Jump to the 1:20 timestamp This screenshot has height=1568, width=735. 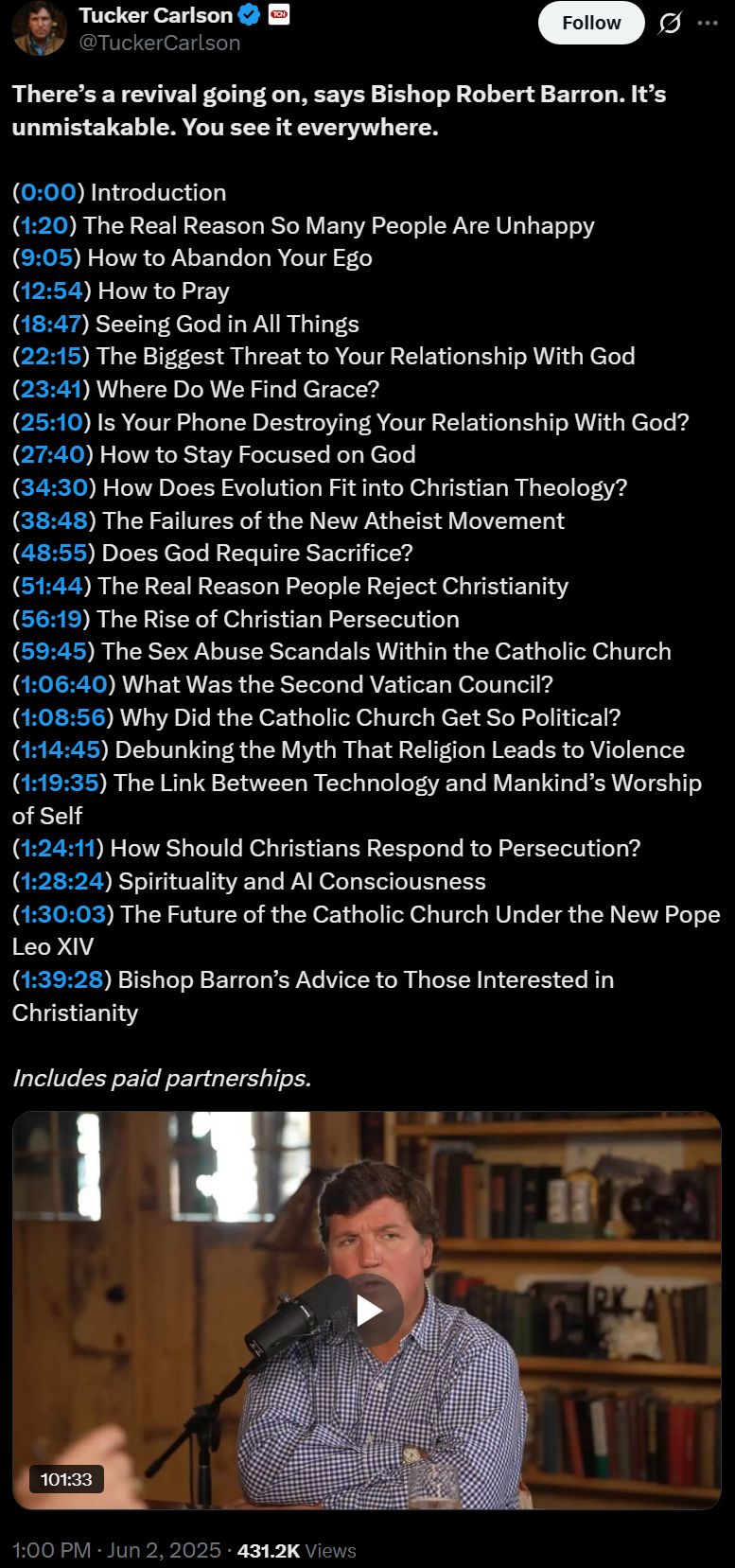[x=44, y=225]
